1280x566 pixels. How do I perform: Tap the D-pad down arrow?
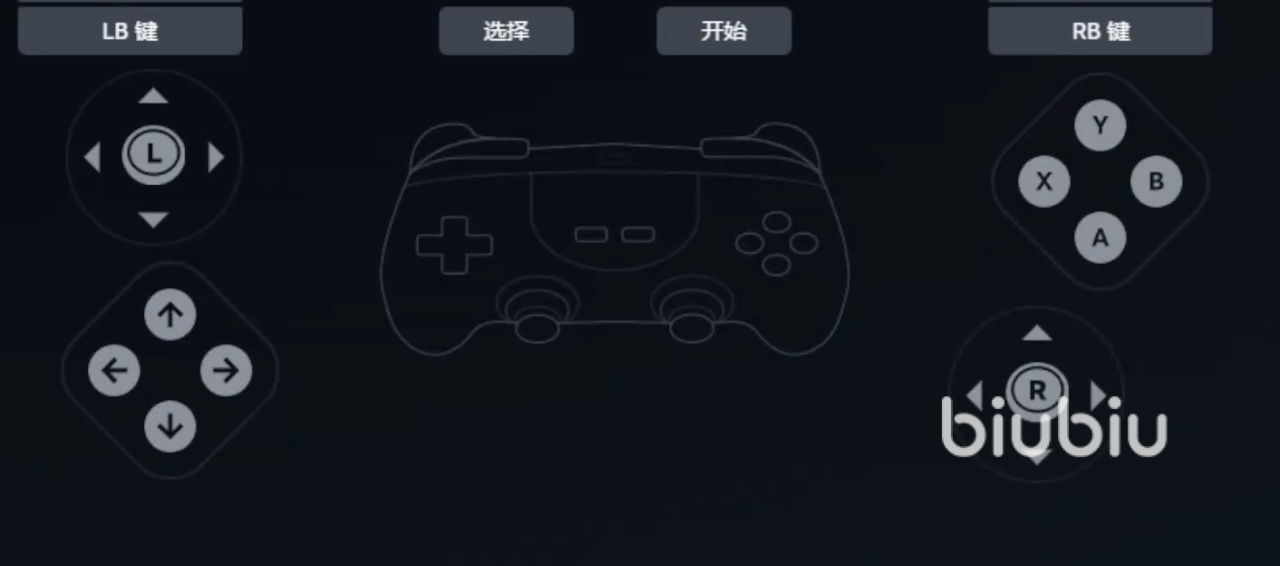170,428
